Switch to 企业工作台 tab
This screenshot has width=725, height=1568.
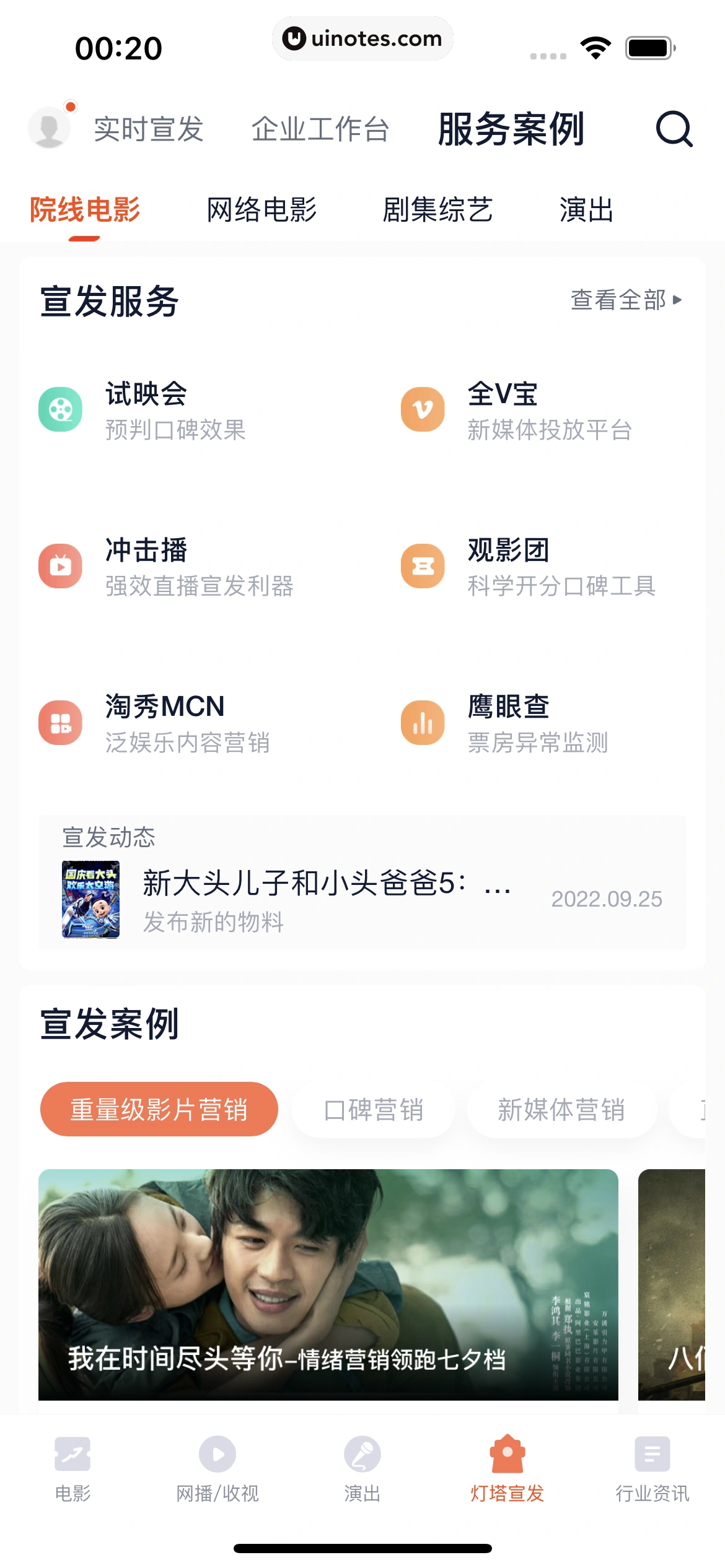(320, 129)
